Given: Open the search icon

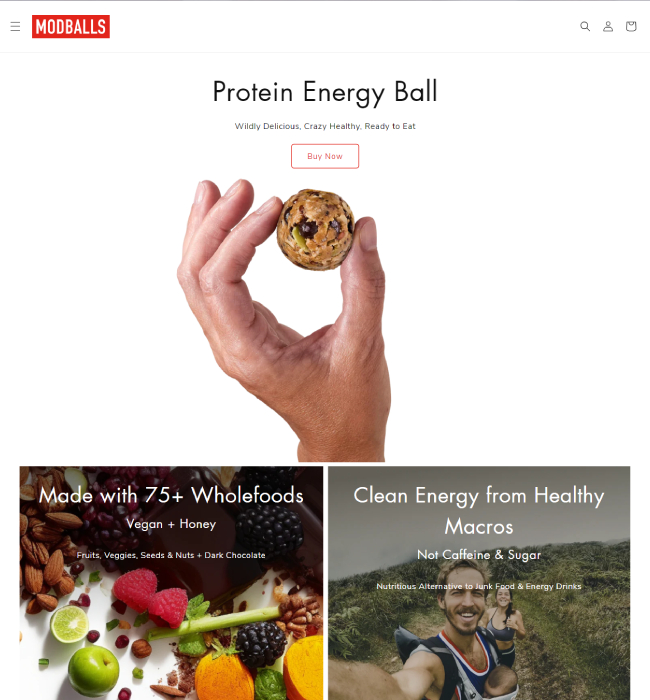Looking at the screenshot, I should click(x=585, y=27).
